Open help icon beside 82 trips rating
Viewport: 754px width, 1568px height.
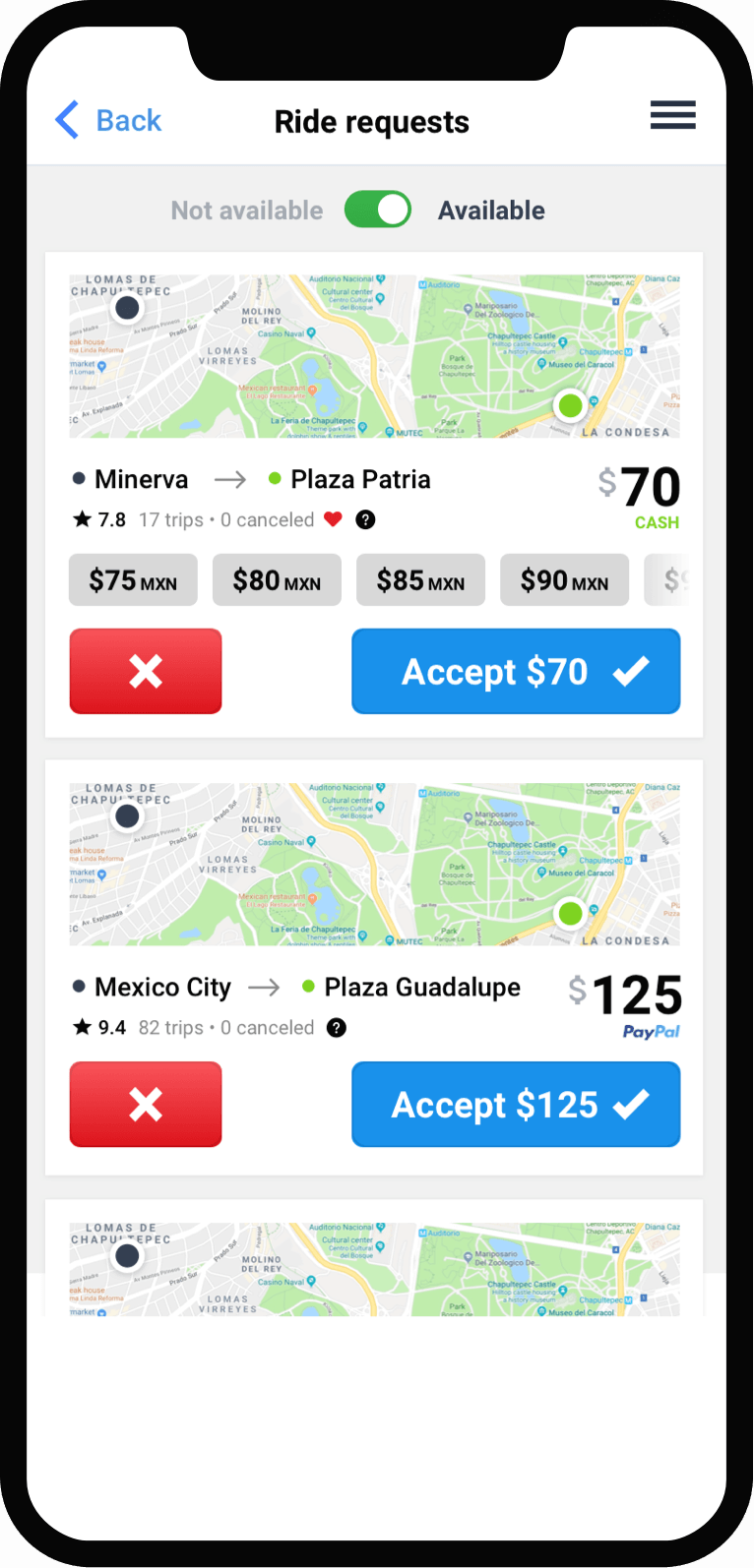[337, 1028]
